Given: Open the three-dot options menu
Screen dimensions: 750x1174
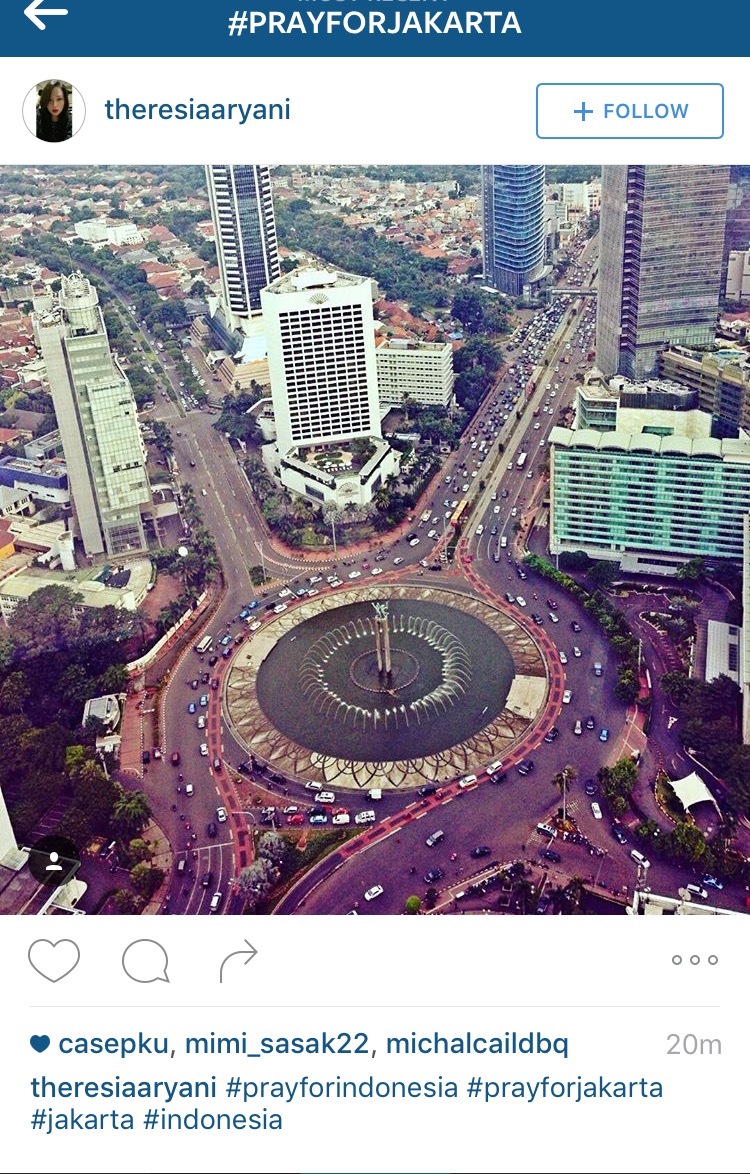Looking at the screenshot, I should 695,960.
